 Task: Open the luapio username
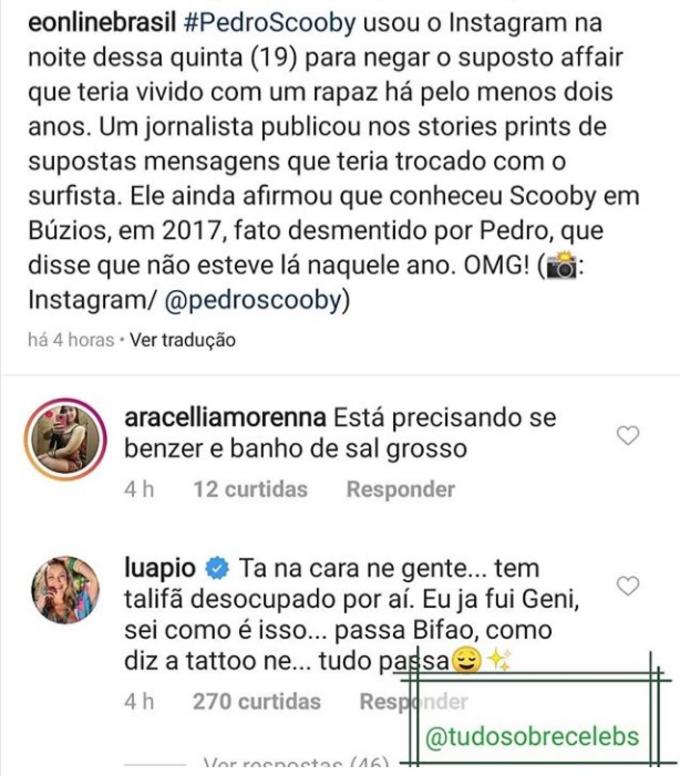coord(160,568)
